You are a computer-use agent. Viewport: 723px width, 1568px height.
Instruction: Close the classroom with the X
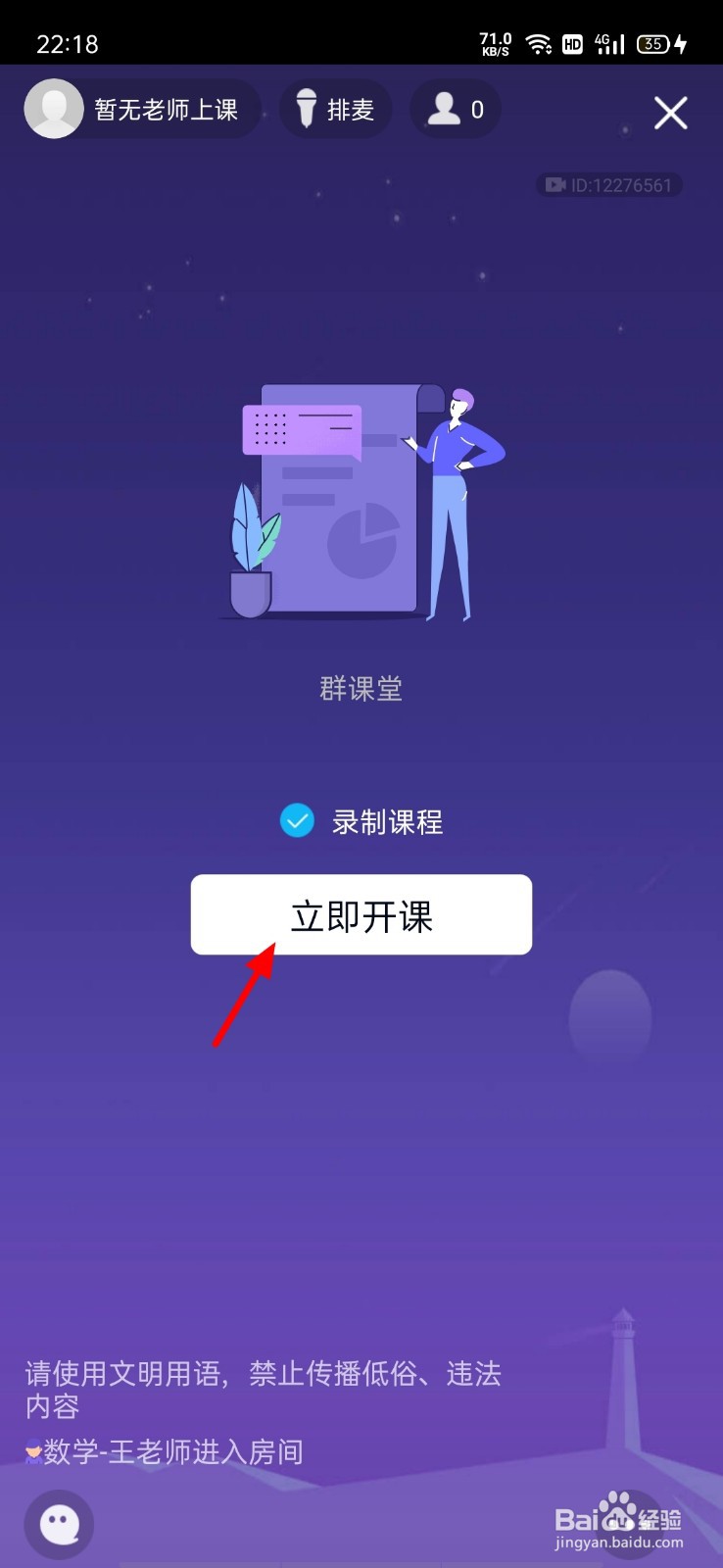670,113
